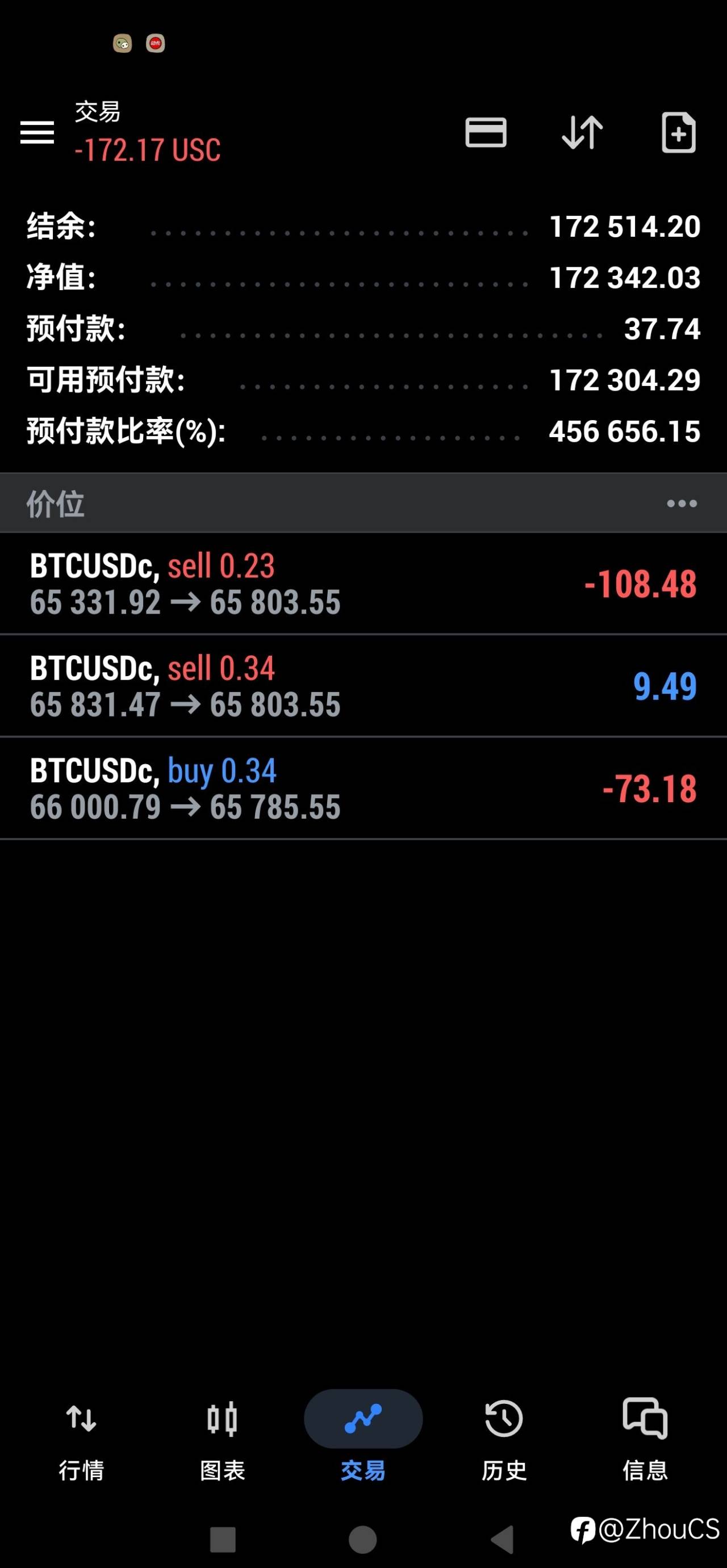This screenshot has width=727, height=1568.
Task: Create a new order with plus icon
Action: point(678,132)
